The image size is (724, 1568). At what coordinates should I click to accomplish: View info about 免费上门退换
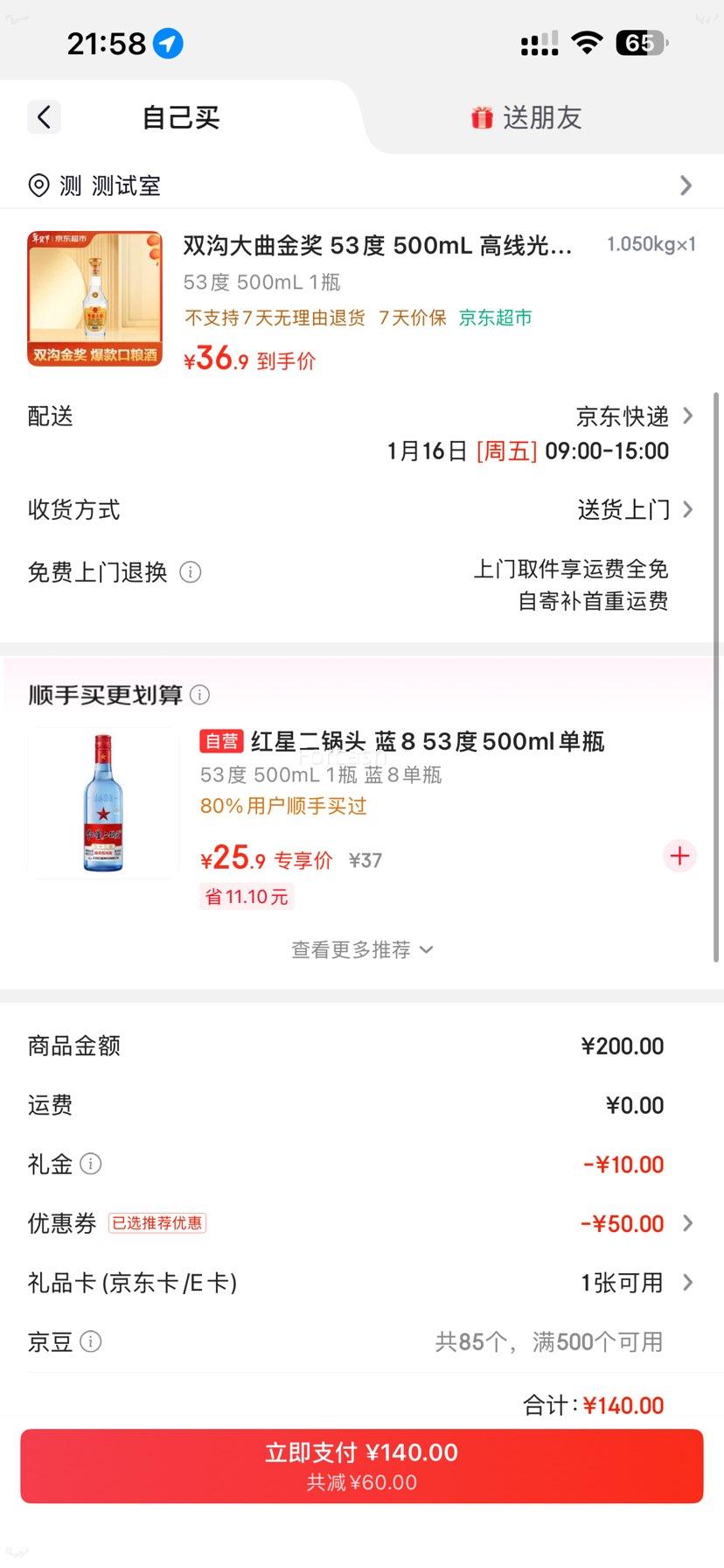click(190, 572)
